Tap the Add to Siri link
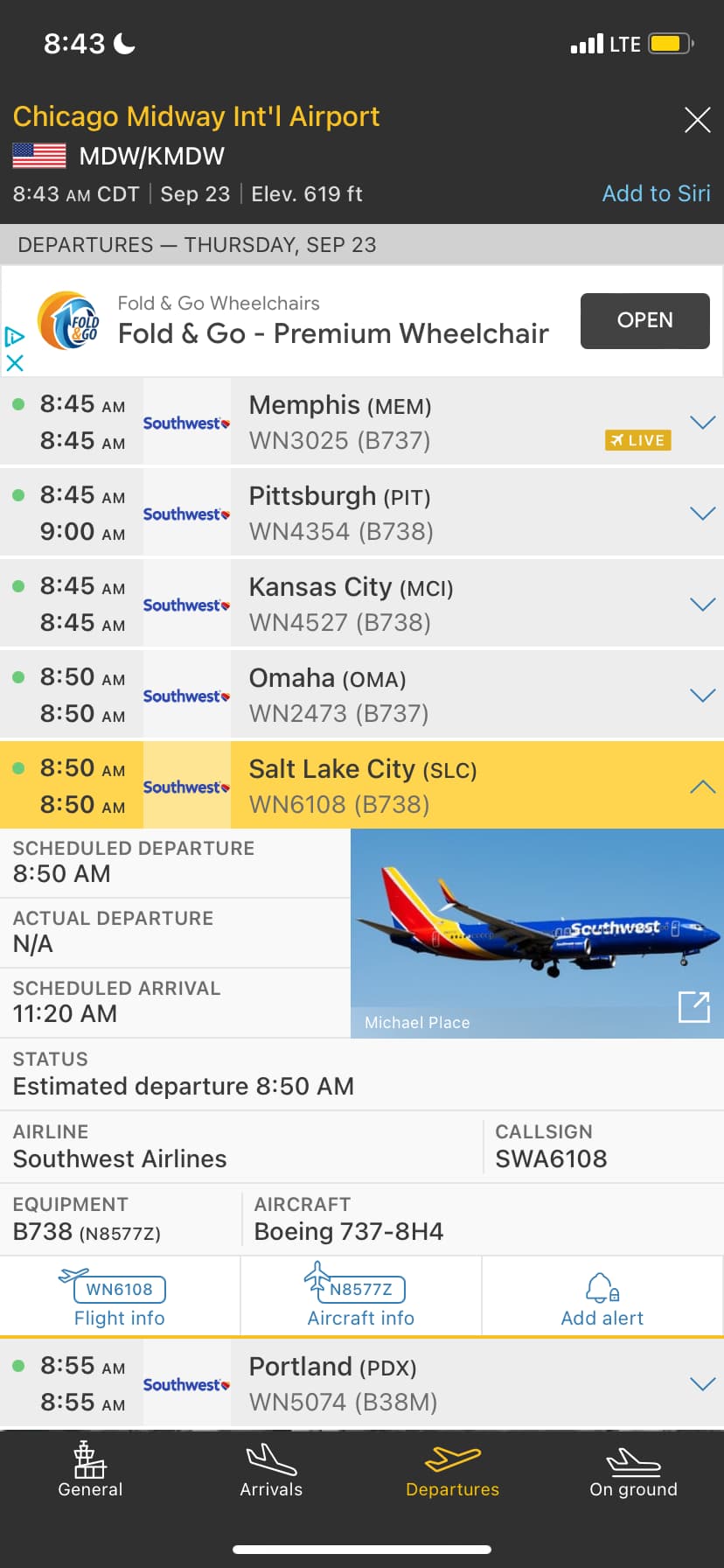The width and height of the screenshot is (724, 1568). point(656,193)
